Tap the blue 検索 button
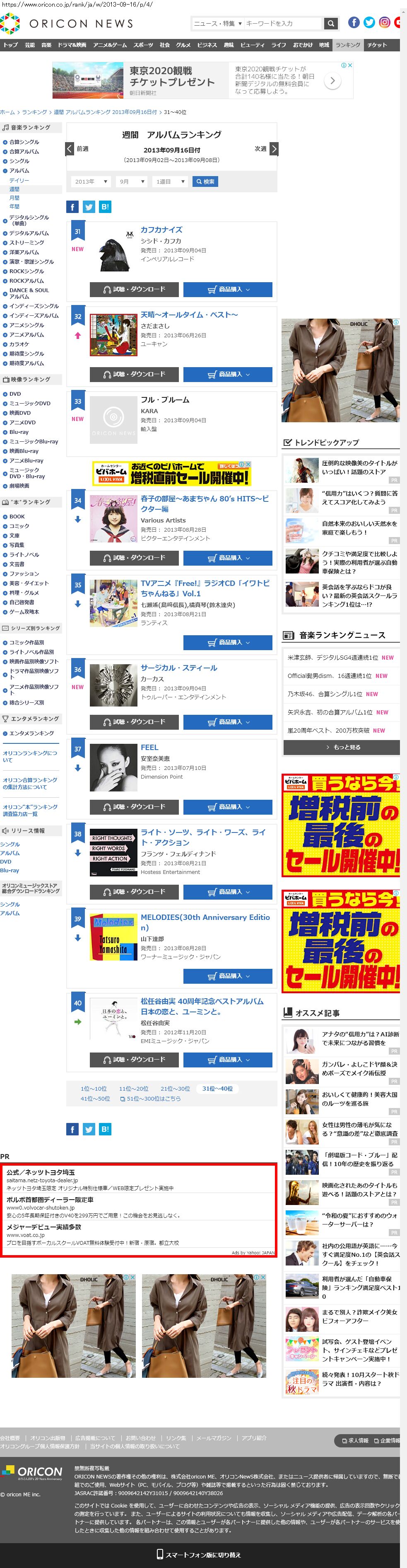407x1568 pixels. pos(205,181)
